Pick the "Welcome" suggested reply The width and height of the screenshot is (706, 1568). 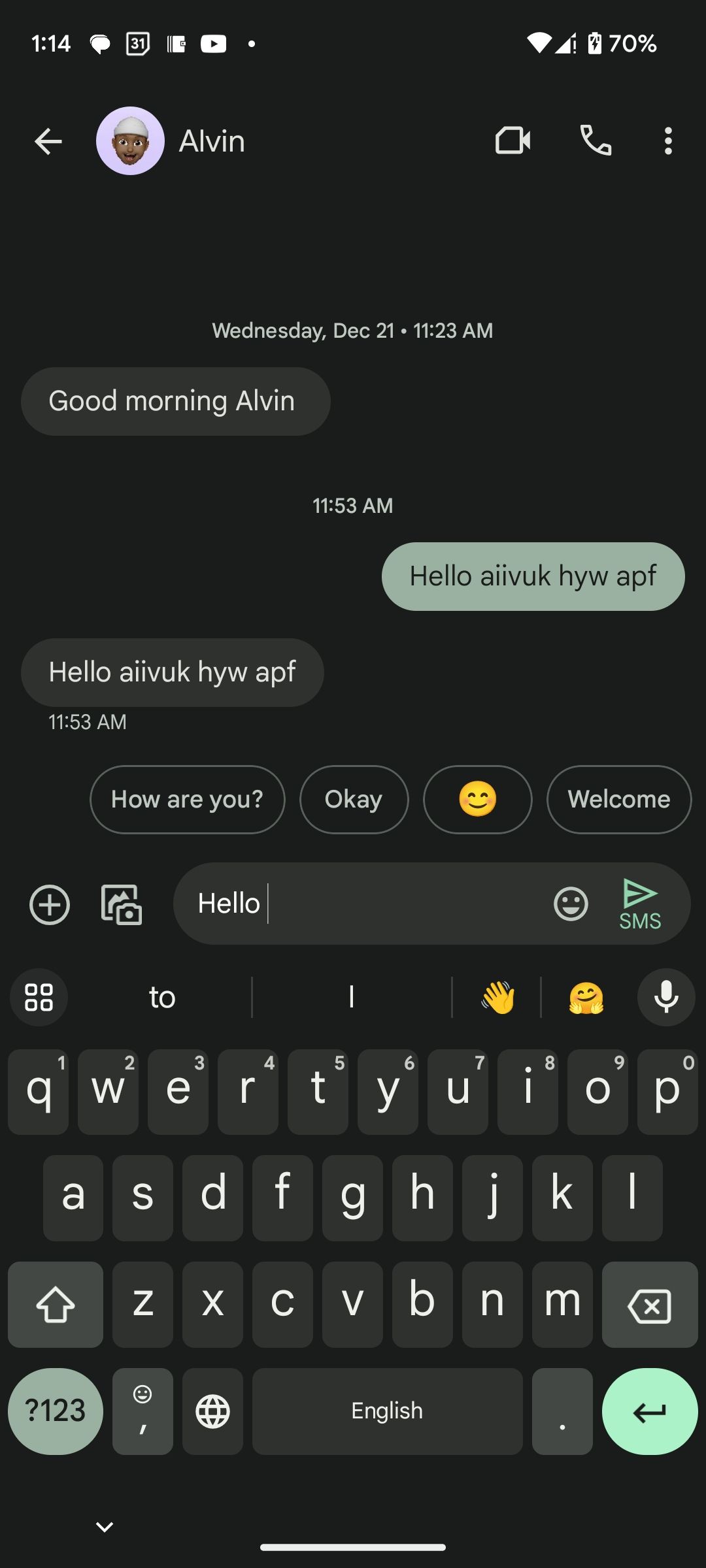tap(618, 799)
